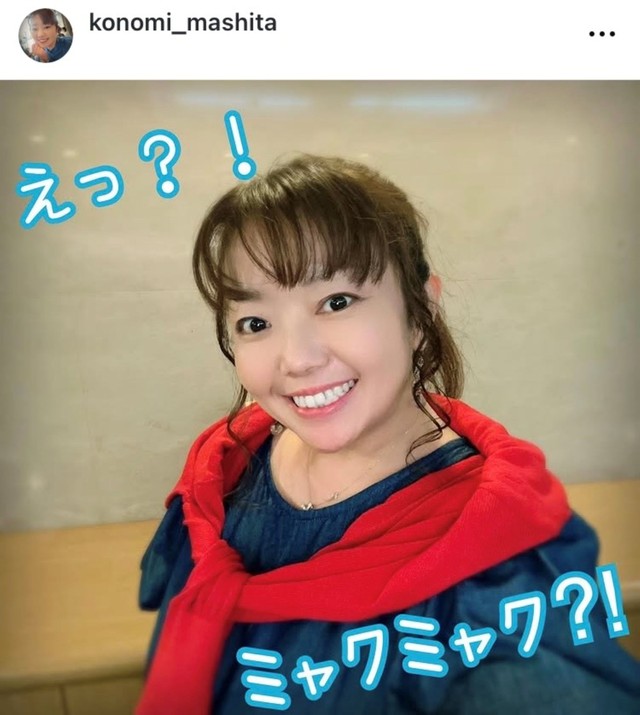Open konomi_mashita's profile picture

46,35
